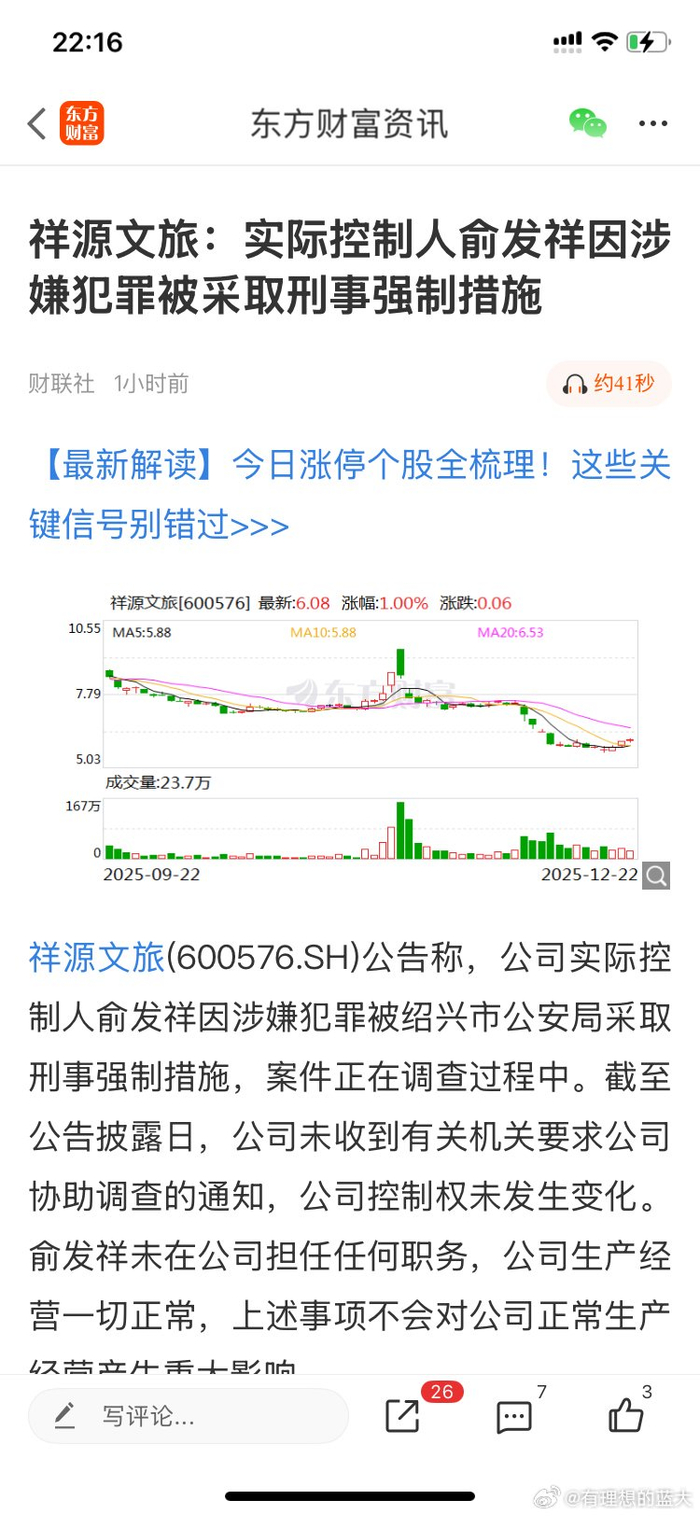Go back using the top-left arrow
Viewport: 700px width, 1516px height.
point(37,124)
